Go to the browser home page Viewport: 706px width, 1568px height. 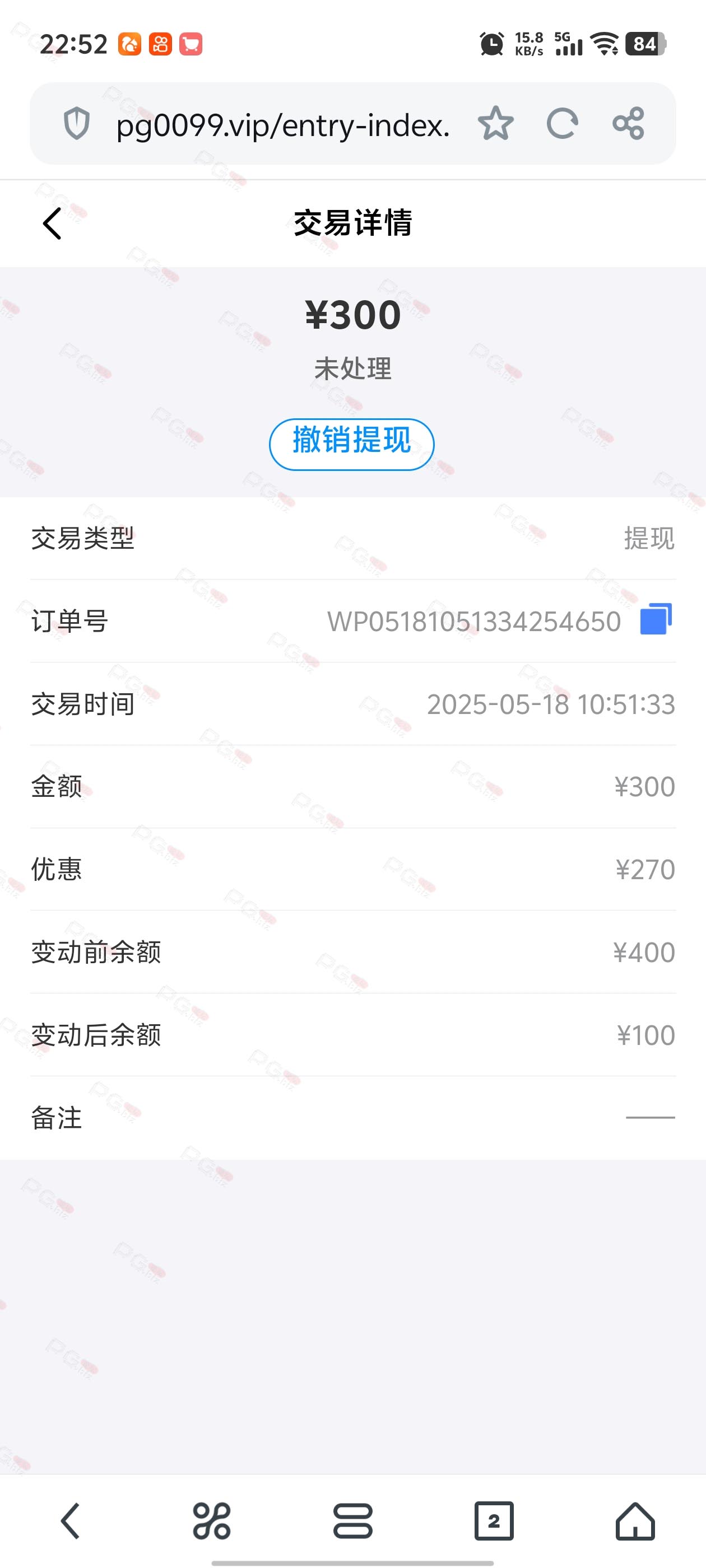point(635,1521)
